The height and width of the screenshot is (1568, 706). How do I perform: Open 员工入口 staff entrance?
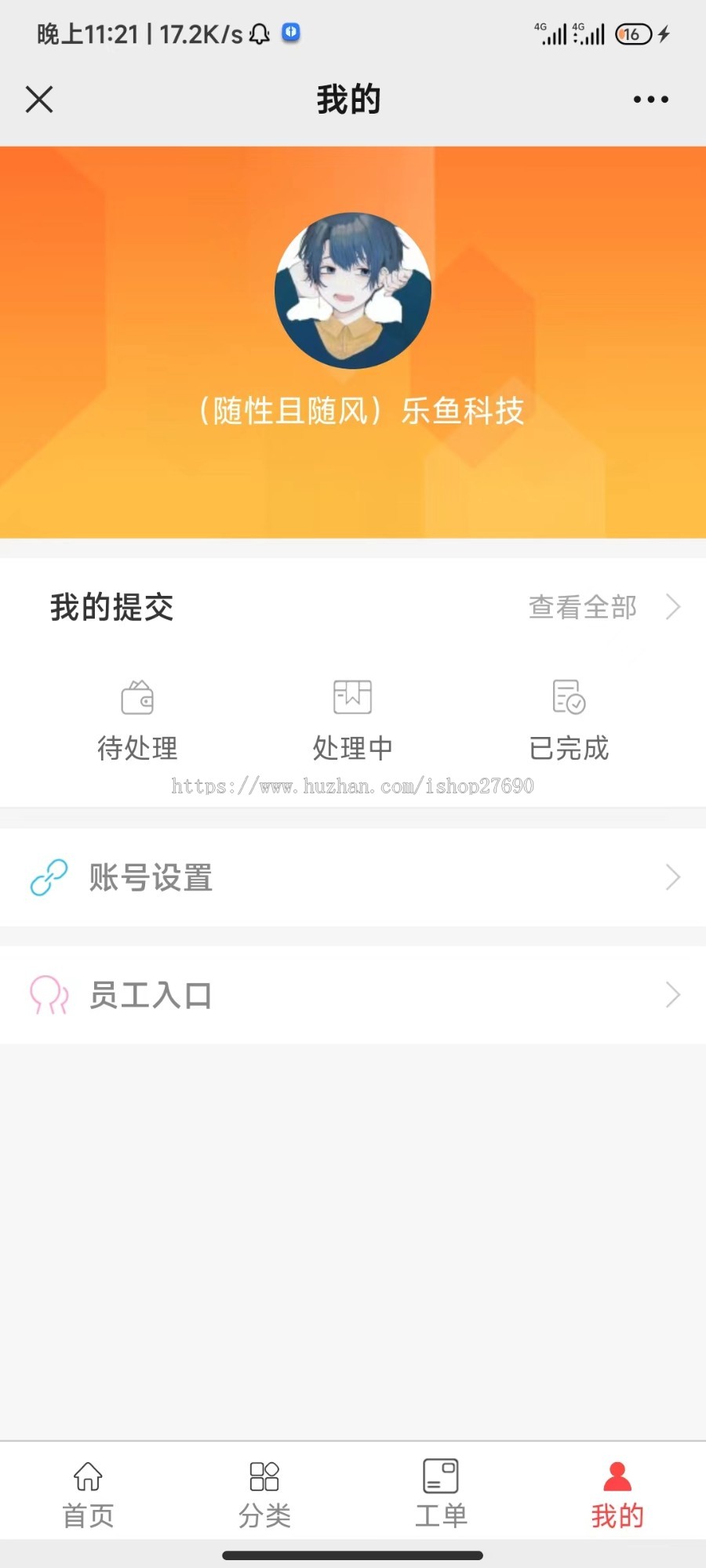point(353,995)
